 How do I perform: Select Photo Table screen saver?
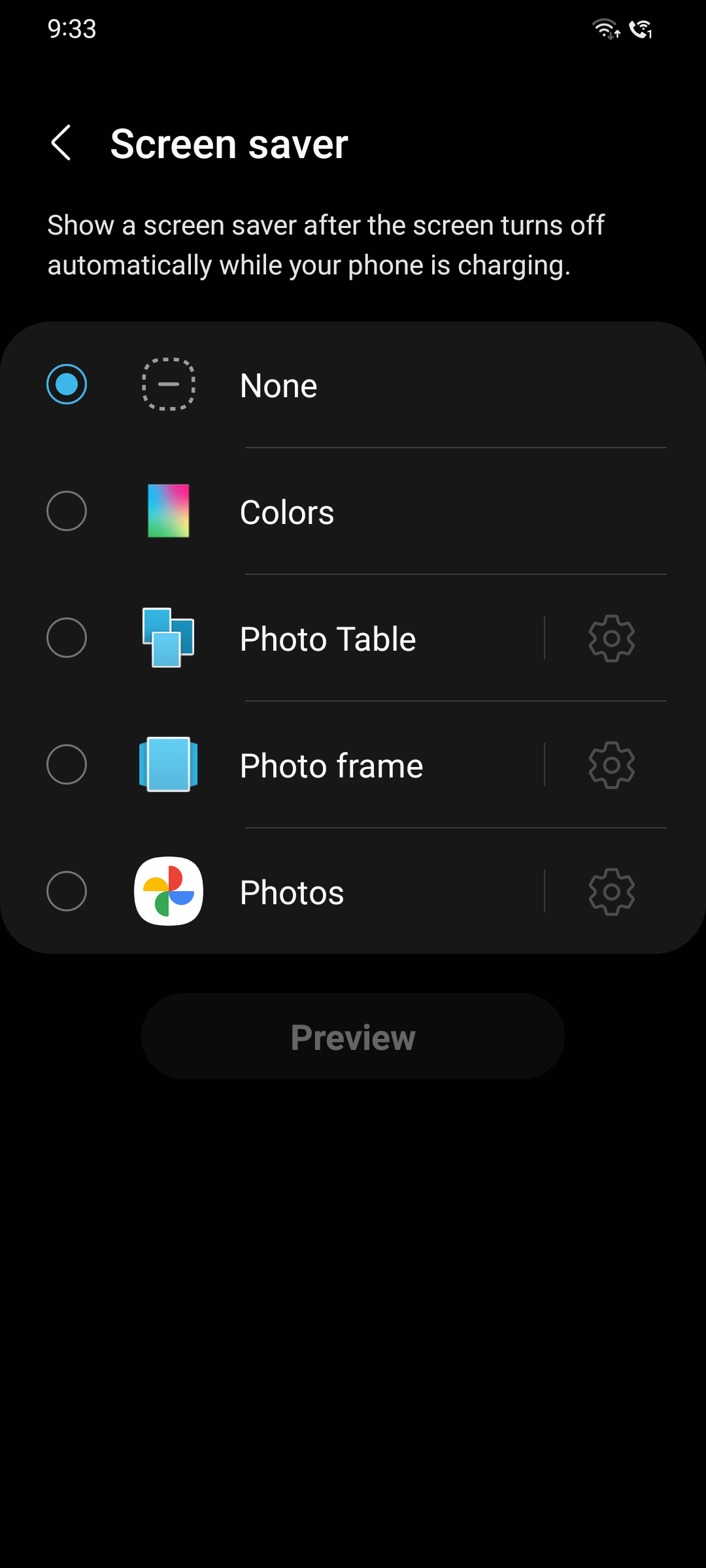[x=272, y=638]
